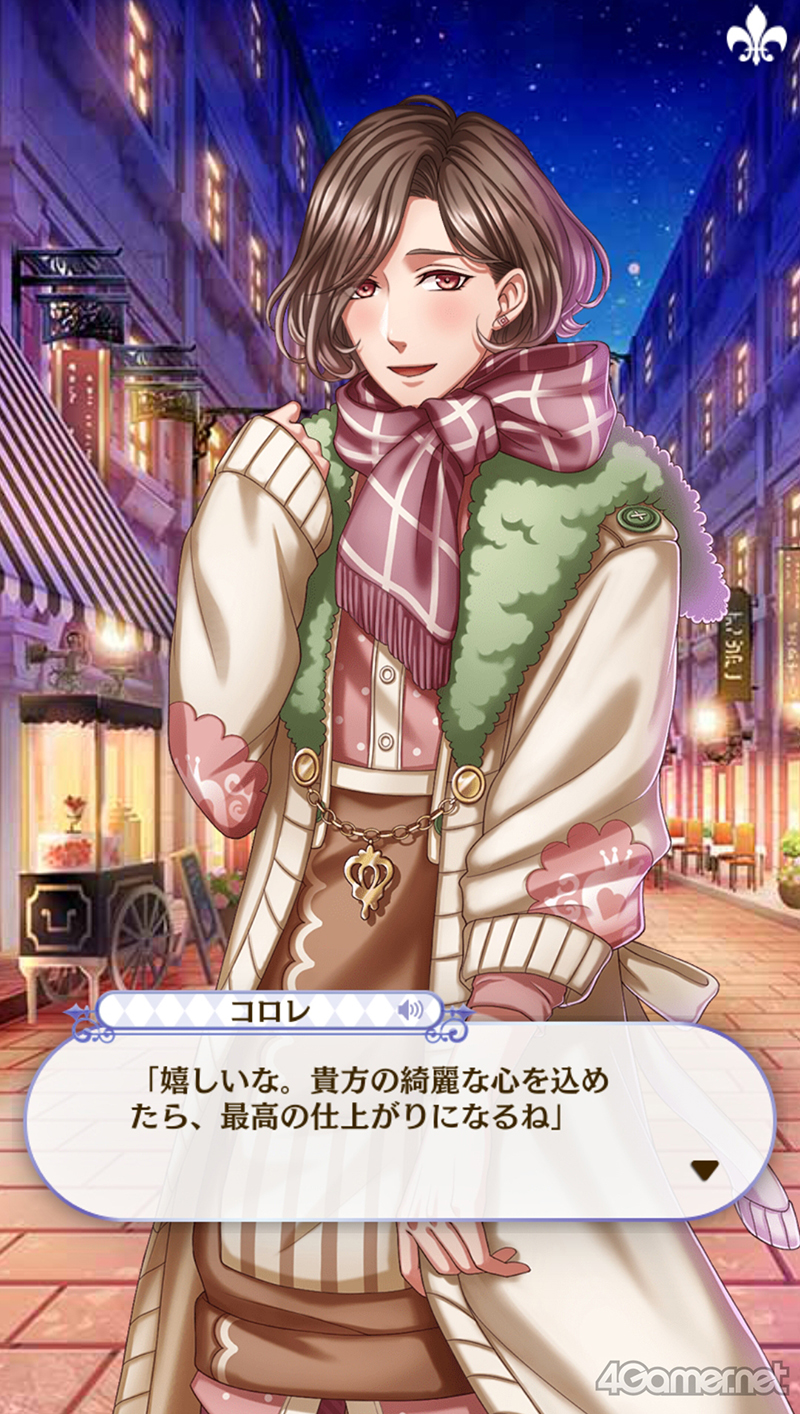Open the fleur-de-lis menu icon

757,38
